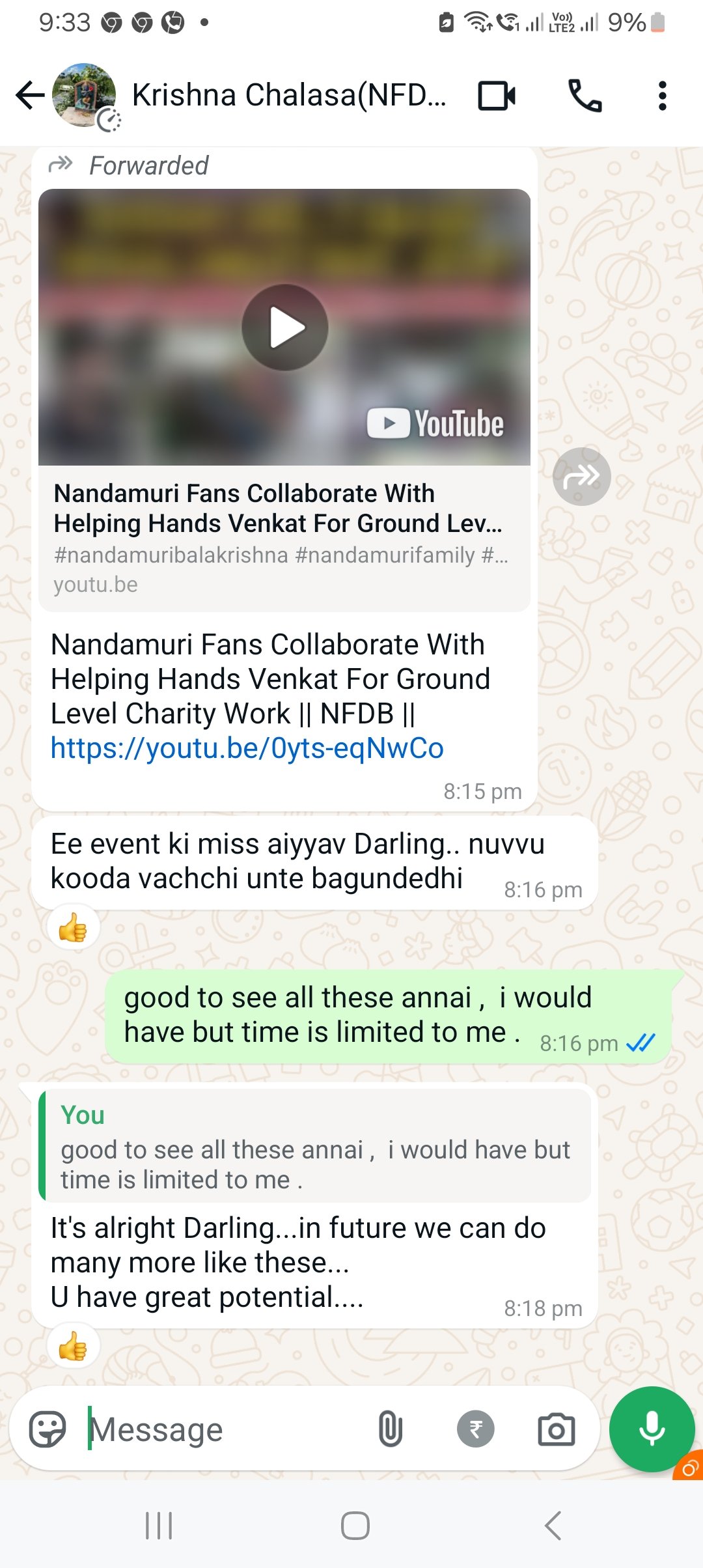Open the camera from the message bar
Image resolution: width=703 pixels, height=1568 pixels.
pos(556,1429)
